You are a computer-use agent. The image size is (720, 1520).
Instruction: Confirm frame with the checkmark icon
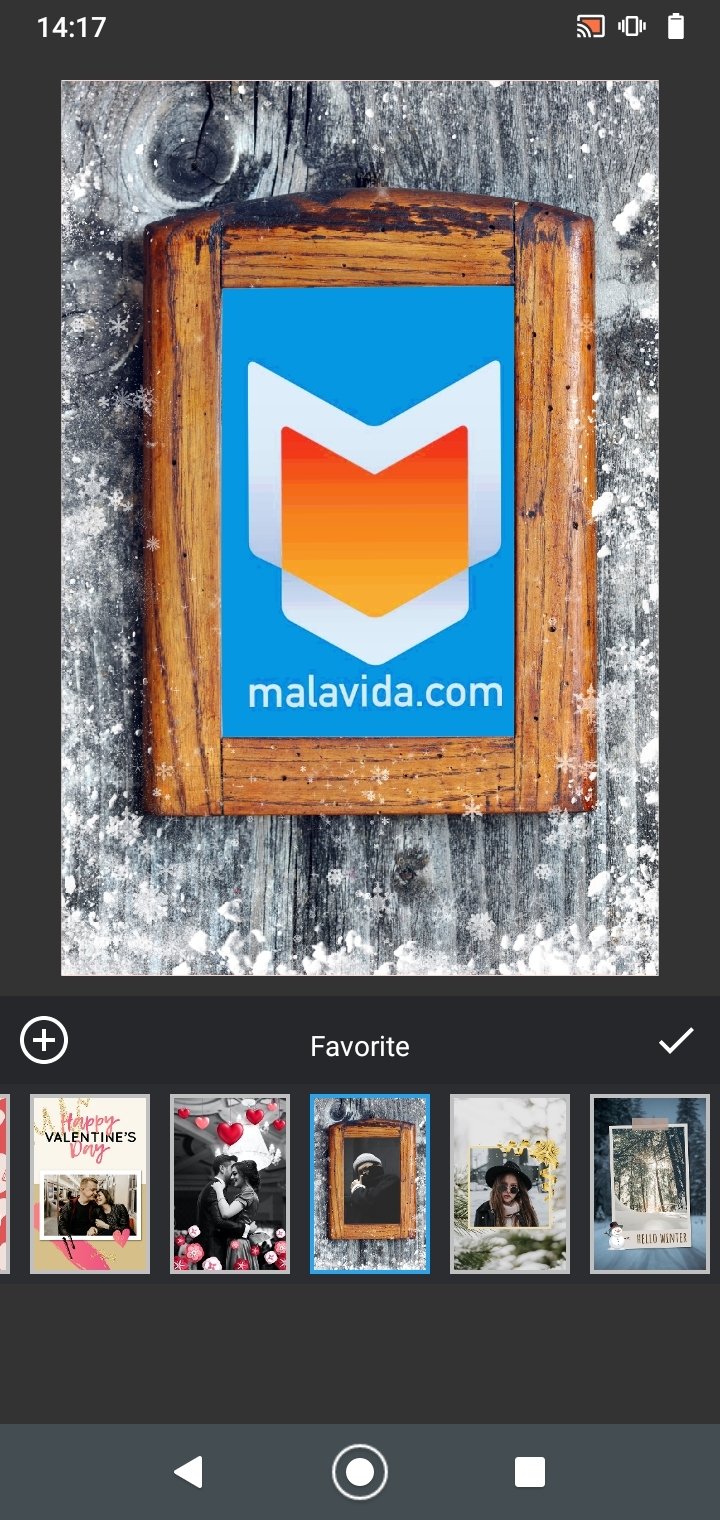pyautogui.click(x=676, y=1041)
